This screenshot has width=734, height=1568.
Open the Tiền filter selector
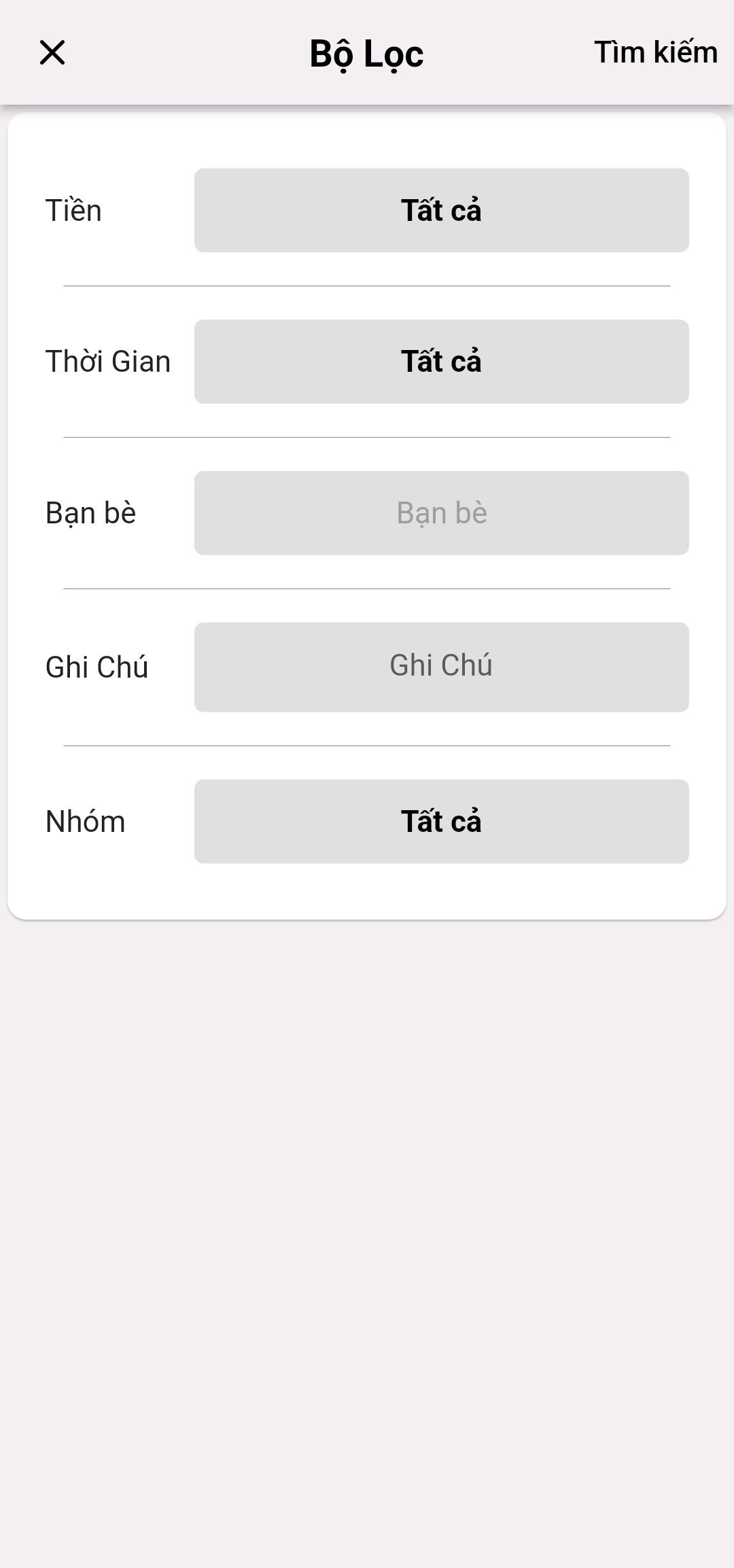tap(442, 210)
